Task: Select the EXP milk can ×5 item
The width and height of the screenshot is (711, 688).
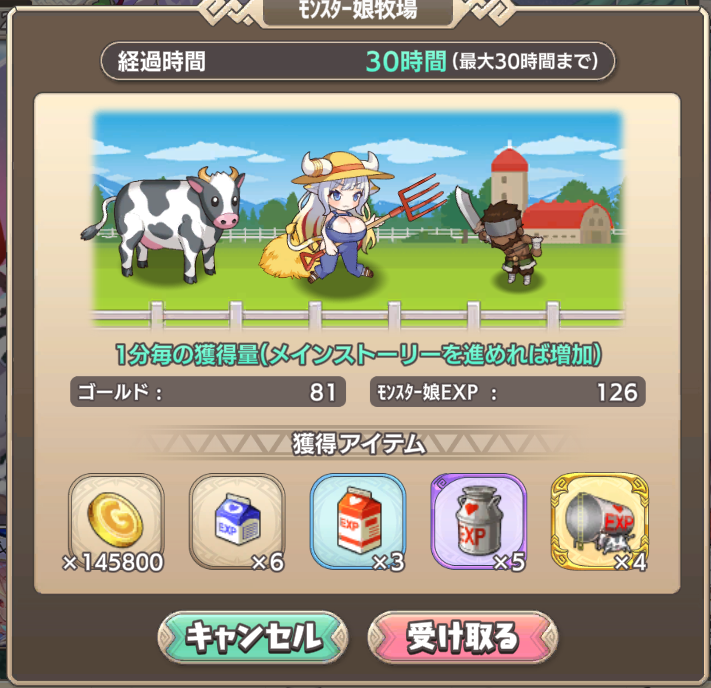Action: click(478, 521)
